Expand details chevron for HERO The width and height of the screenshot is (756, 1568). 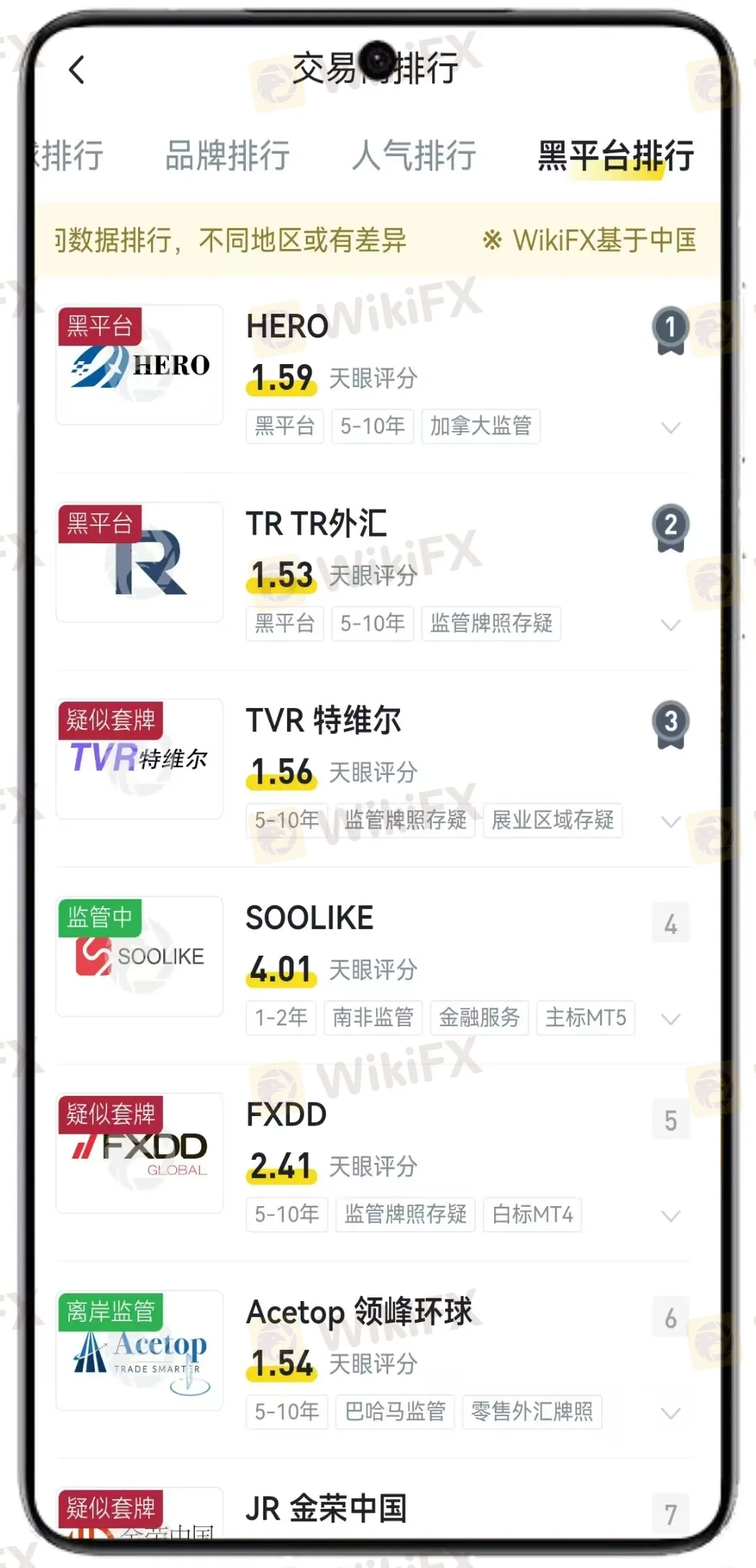click(x=670, y=427)
